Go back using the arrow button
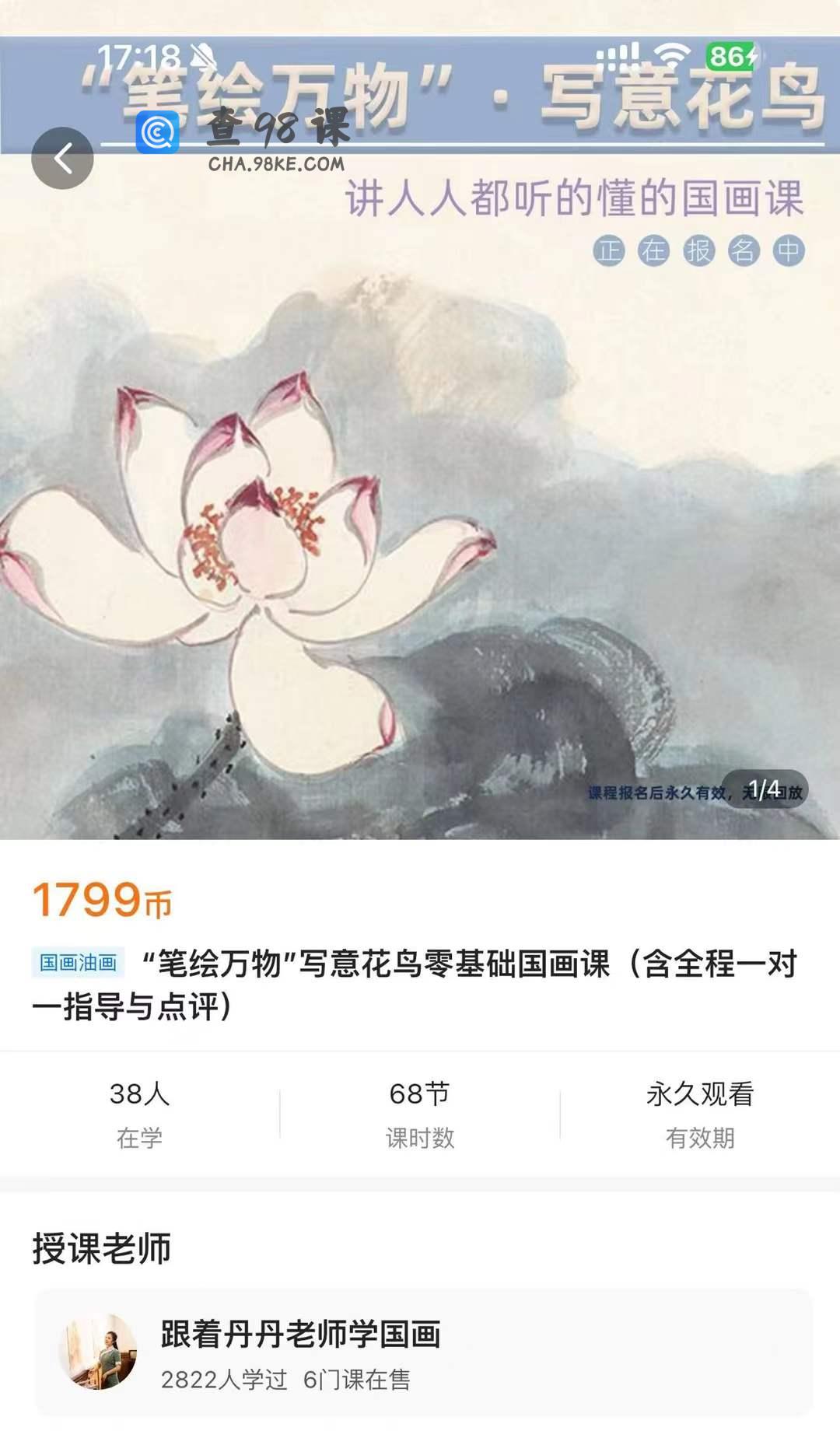Screen dimensions: 840x1445 click(x=62, y=158)
